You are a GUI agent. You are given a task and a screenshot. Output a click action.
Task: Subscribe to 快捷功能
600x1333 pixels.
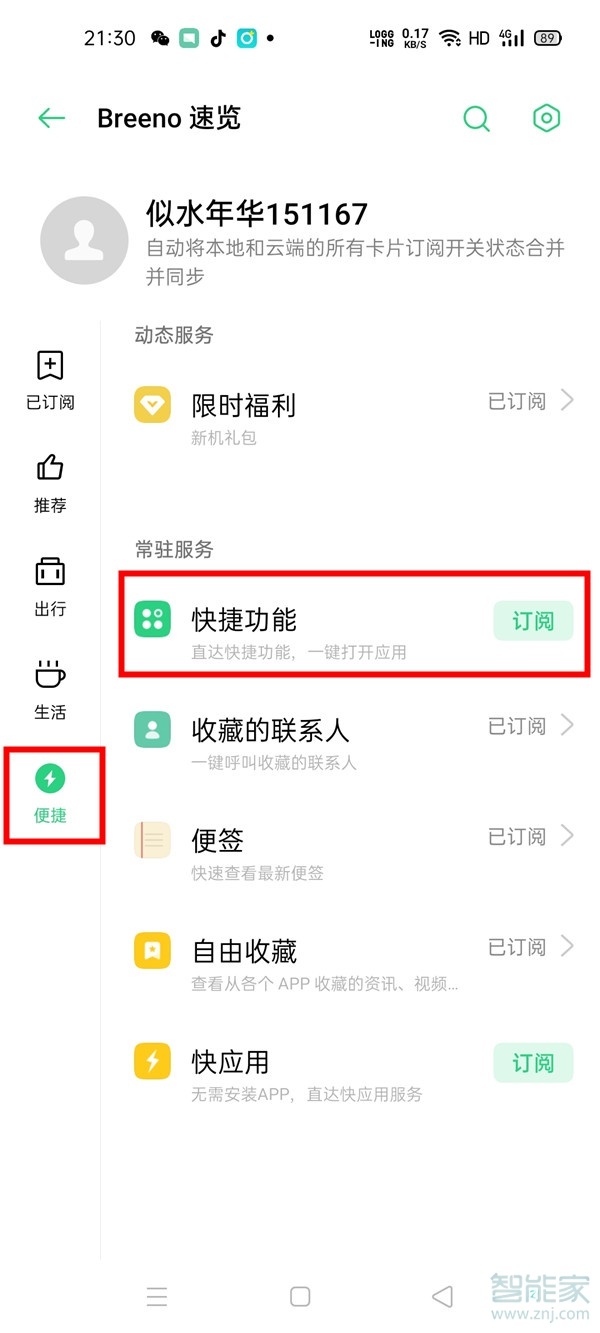(533, 621)
